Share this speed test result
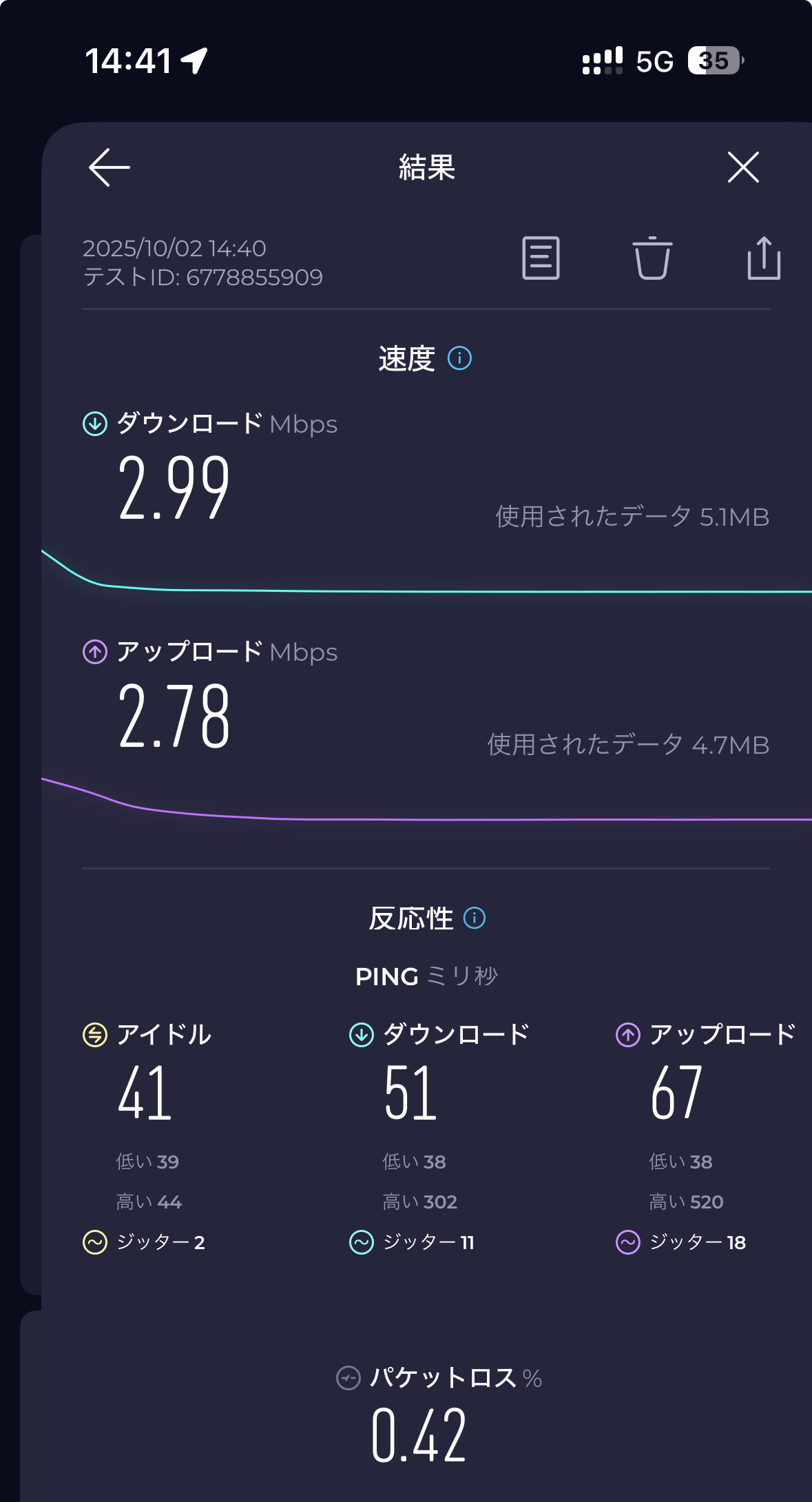The image size is (812, 1502). coord(764,258)
